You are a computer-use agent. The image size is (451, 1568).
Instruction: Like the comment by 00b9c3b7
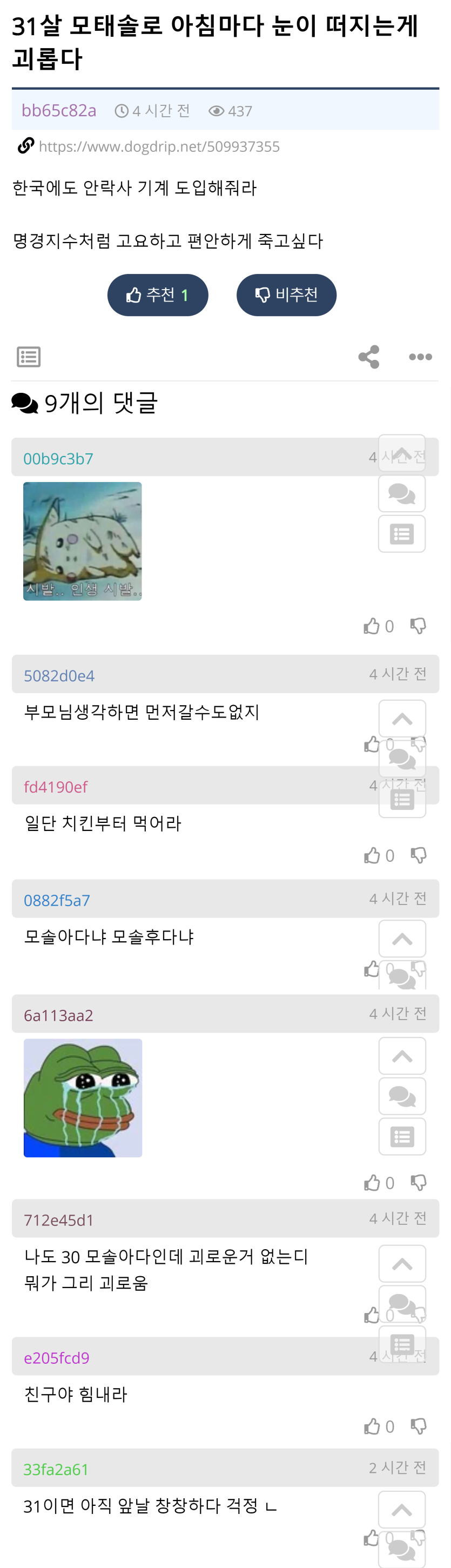(371, 626)
